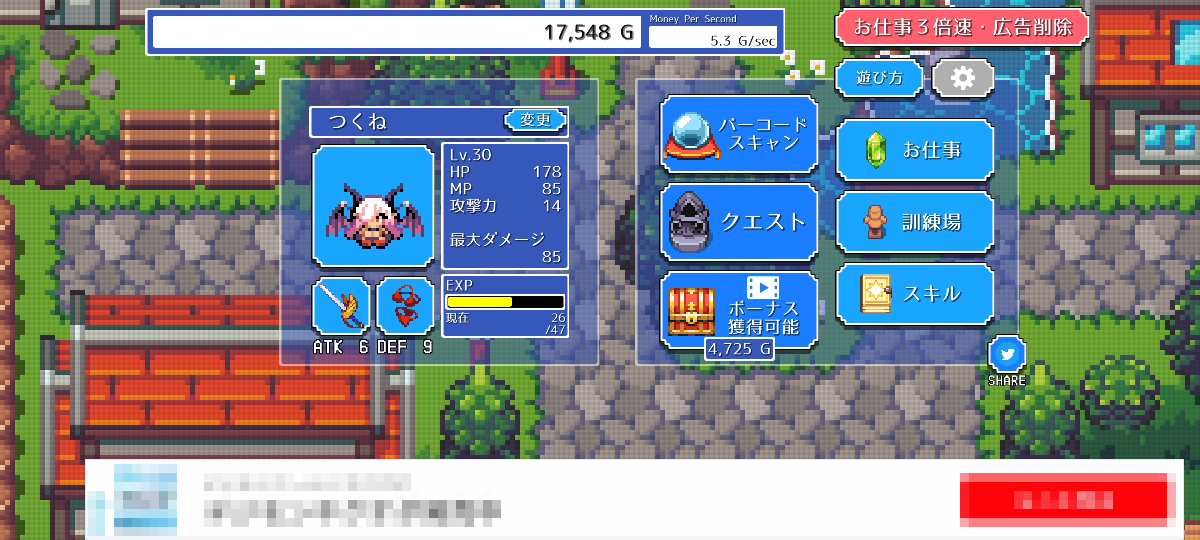
Task: Open the クエスト menu
Action: [x=738, y=221]
